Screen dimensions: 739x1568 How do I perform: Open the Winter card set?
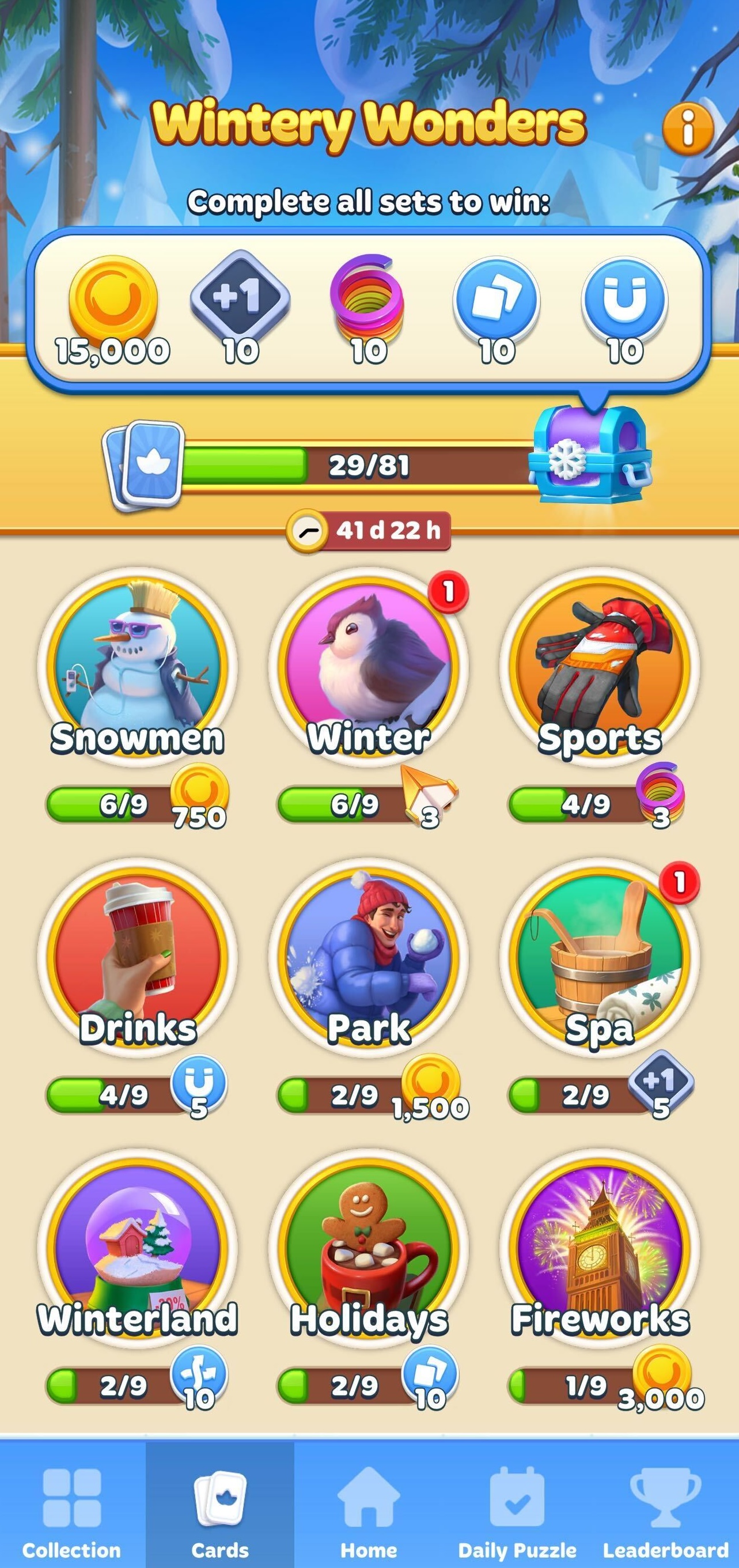(x=369, y=667)
